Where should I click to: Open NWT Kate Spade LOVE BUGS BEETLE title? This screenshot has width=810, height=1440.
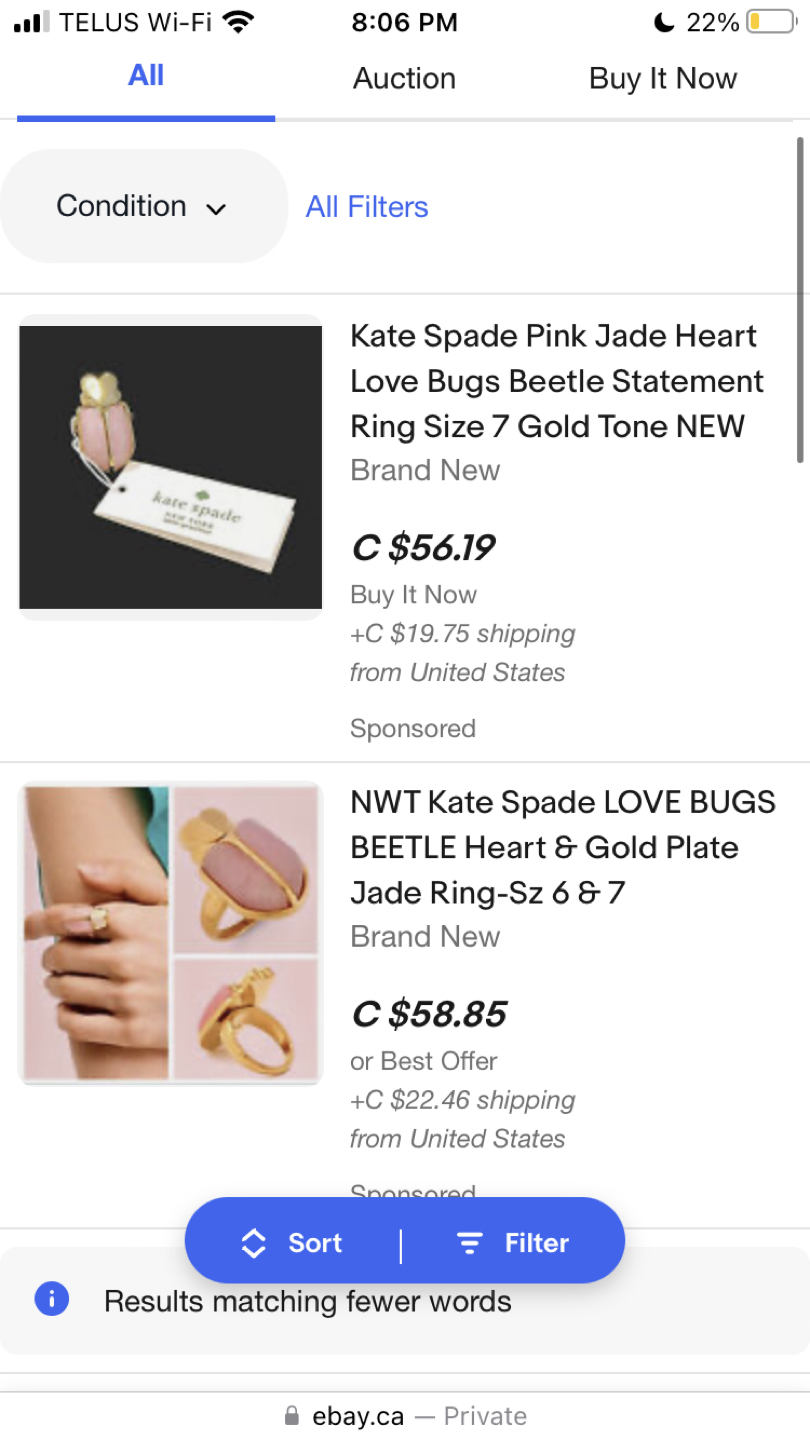click(563, 847)
